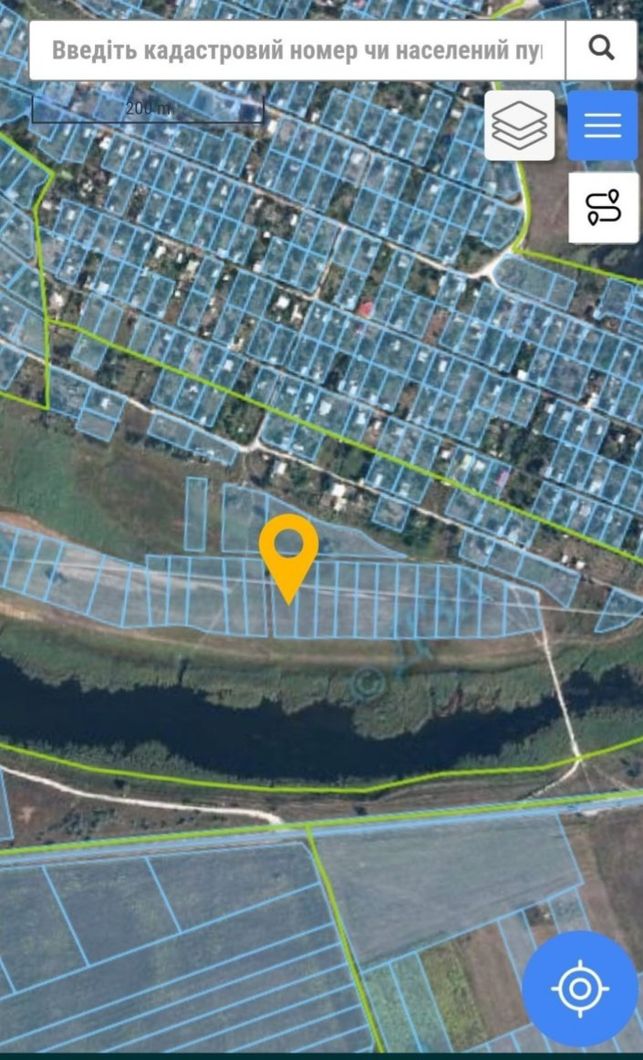The width and height of the screenshot is (643, 1060).
Task: Open the route measurement tool
Action: click(603, 208)
